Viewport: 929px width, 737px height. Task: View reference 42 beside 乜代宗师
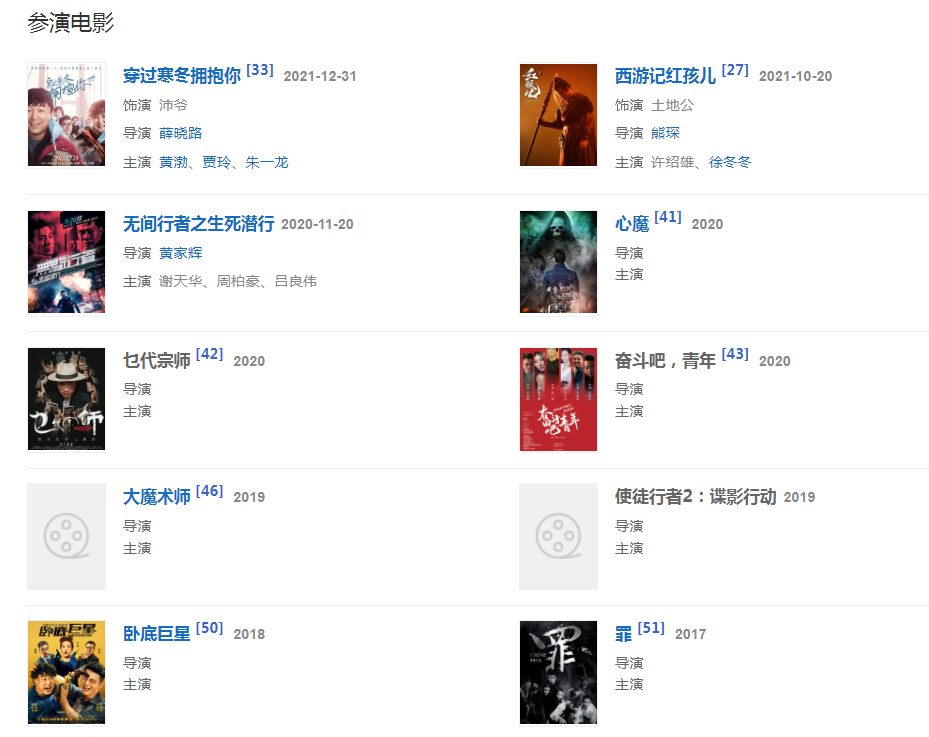(210, 354)
